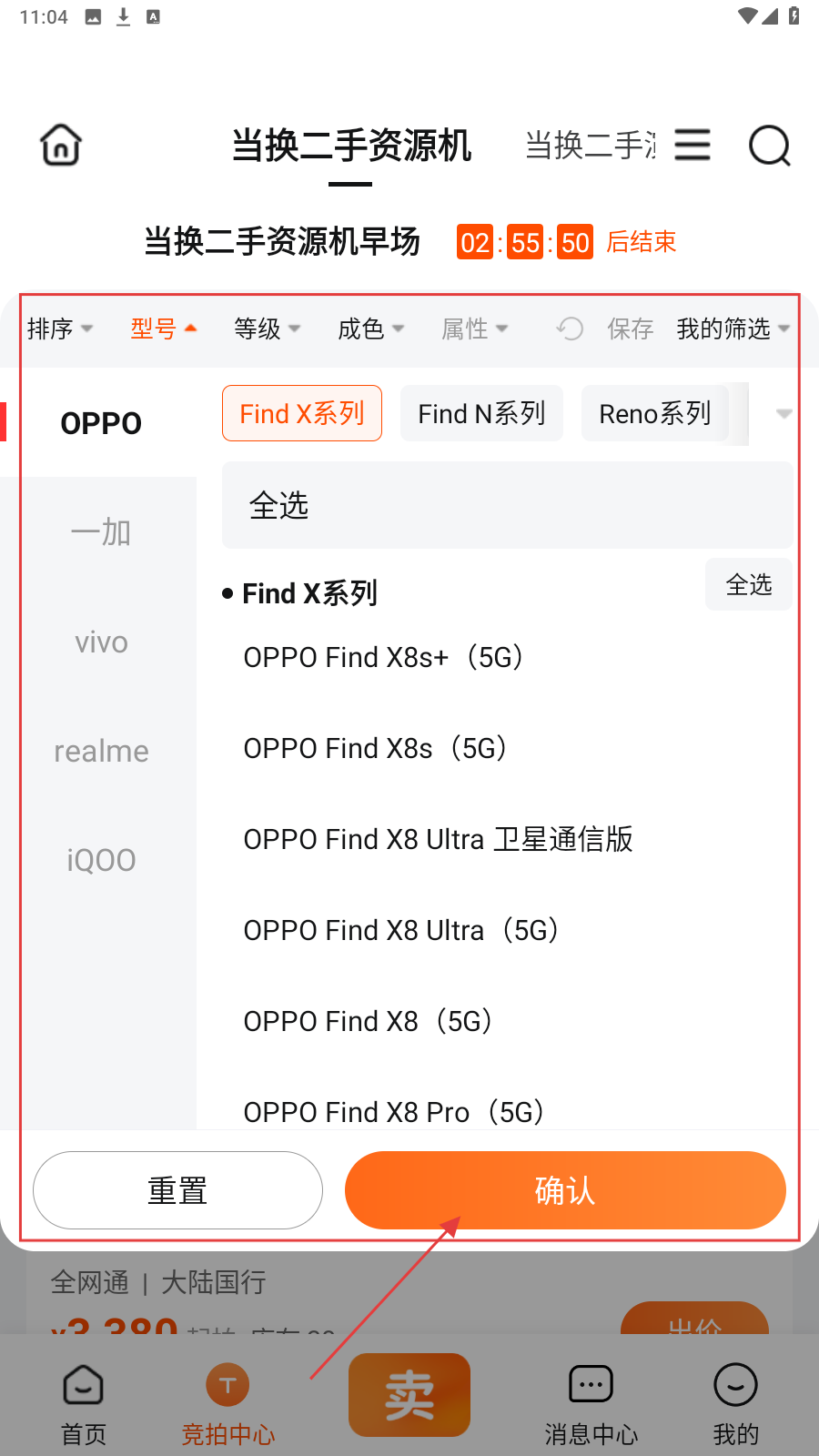Screen dimensions: 819x1456
Task: Switch to Find N系列 chip
Action: pos(481,414)
